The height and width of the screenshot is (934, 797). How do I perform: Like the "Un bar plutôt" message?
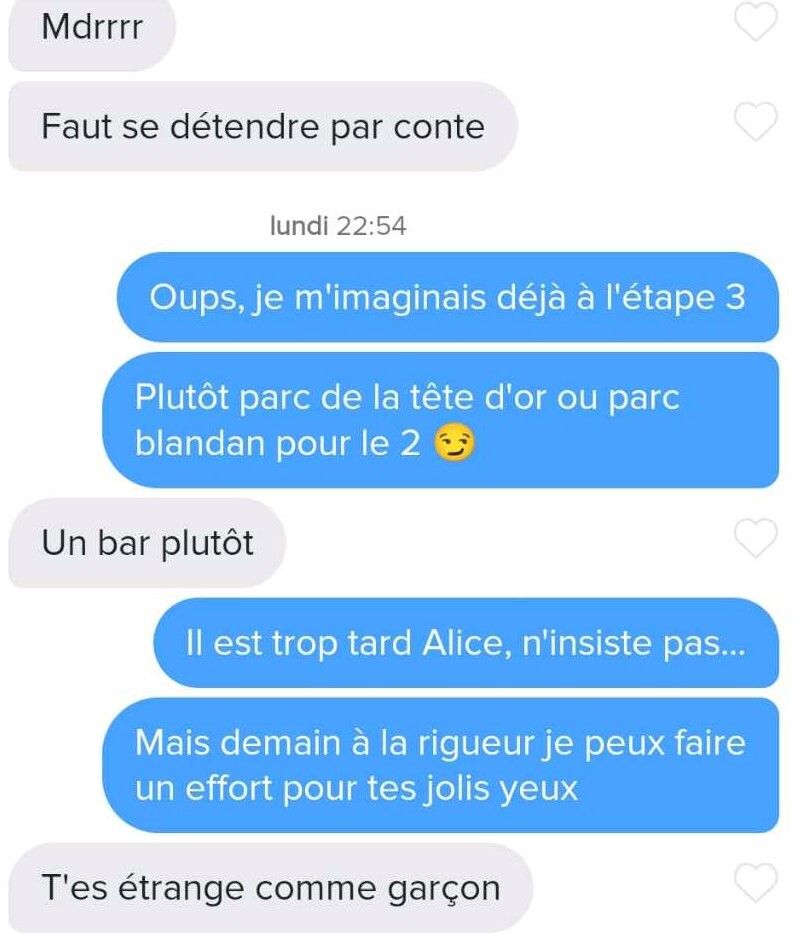(x=756, y=539)
